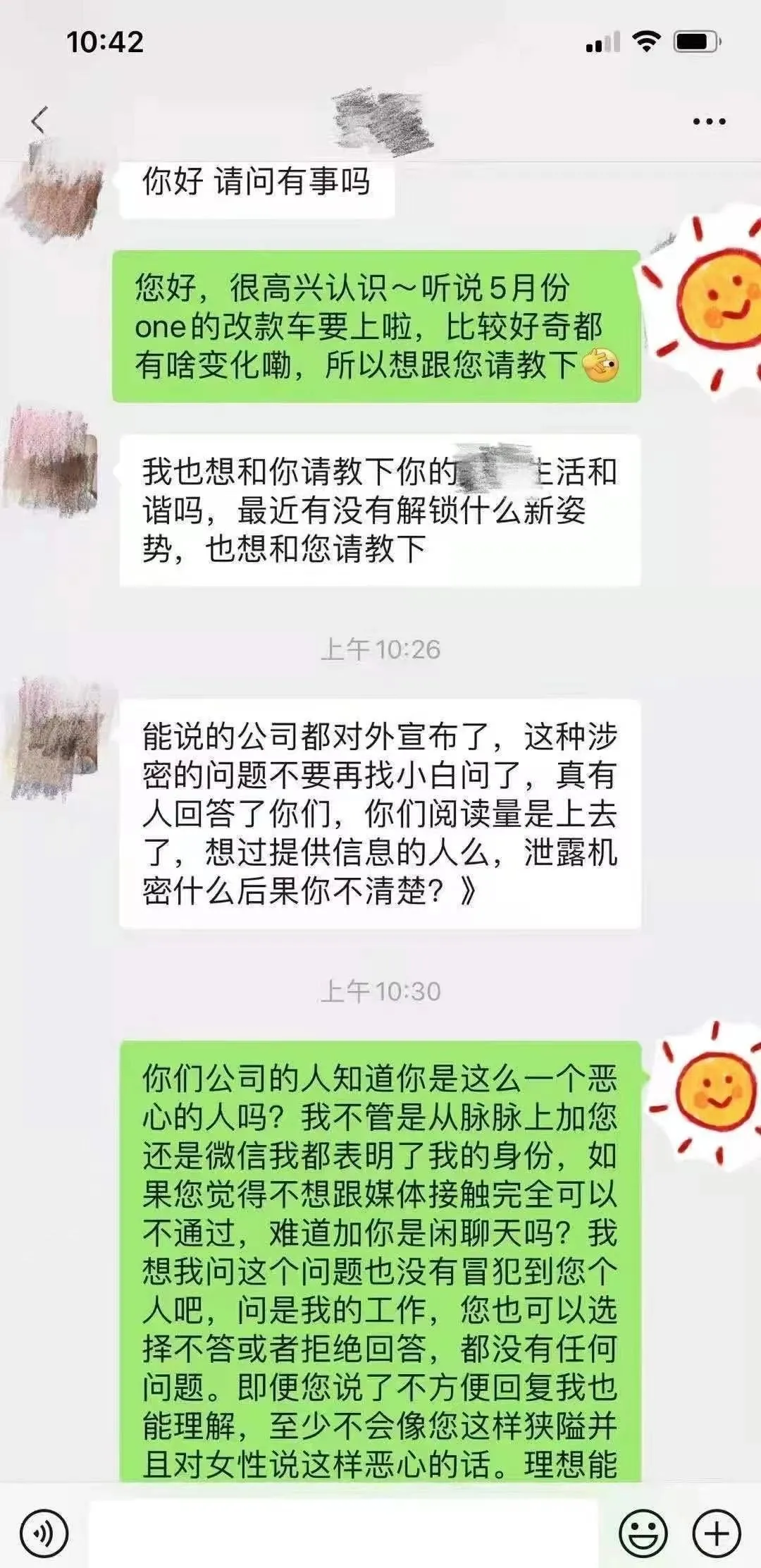This screenshot has height=1568, width=761.
Task: Open the contact avatar beside 你好 请问有事吗
Action: click(x=58, y=190)
